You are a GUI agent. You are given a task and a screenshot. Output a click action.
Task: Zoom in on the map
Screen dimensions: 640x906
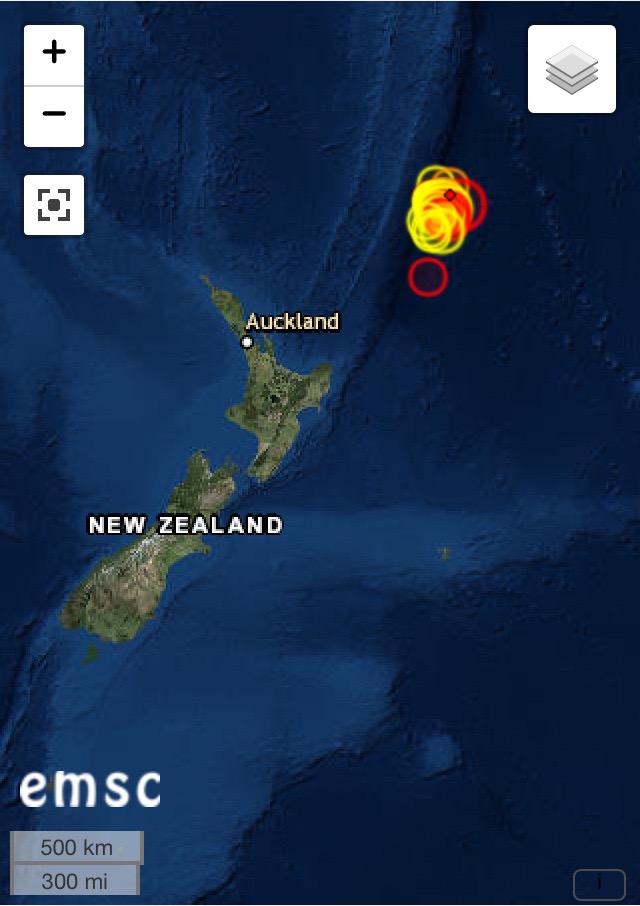click(x=54, y=54)
